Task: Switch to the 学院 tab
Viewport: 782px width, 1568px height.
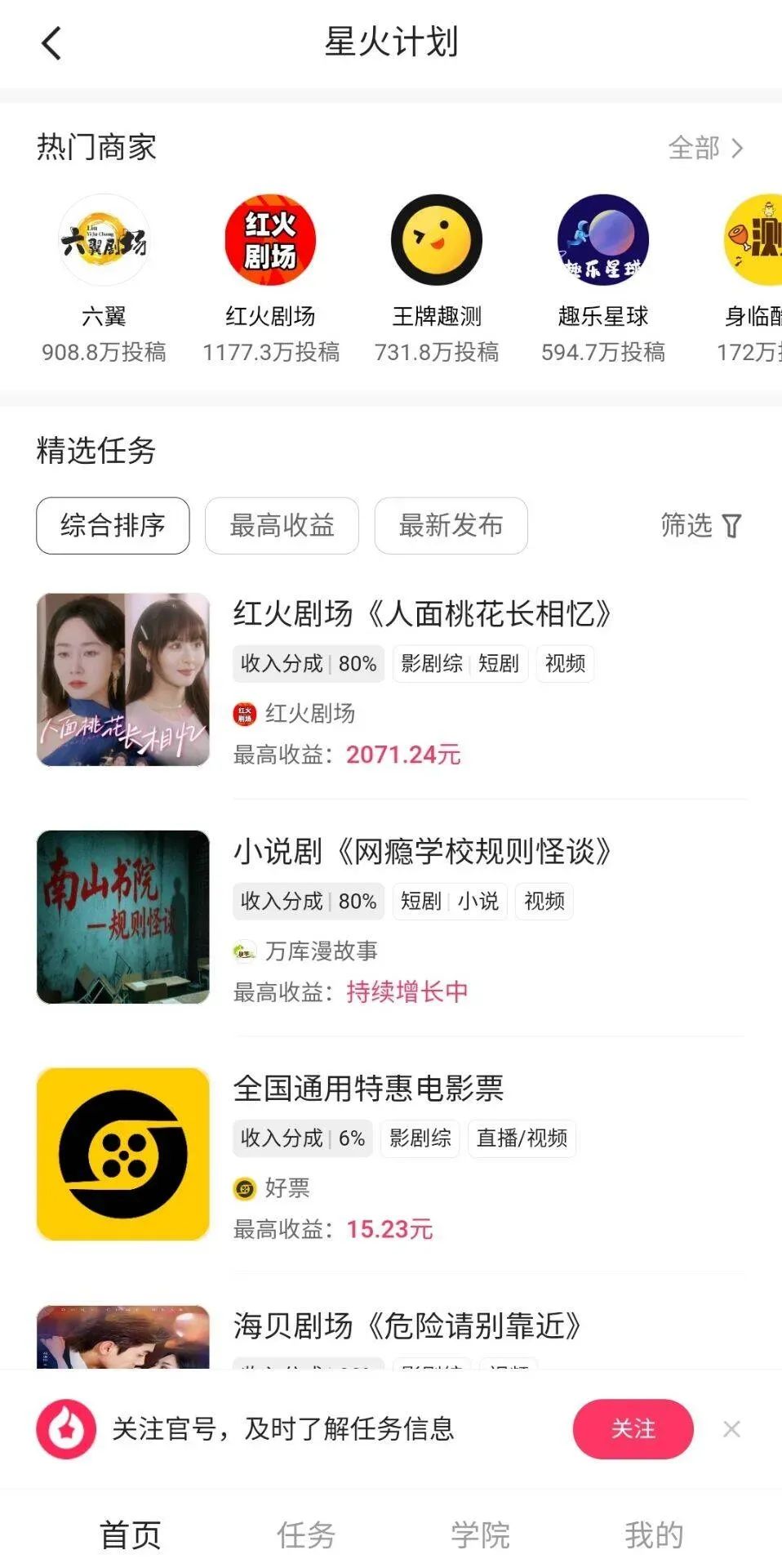Action: 480,1535
